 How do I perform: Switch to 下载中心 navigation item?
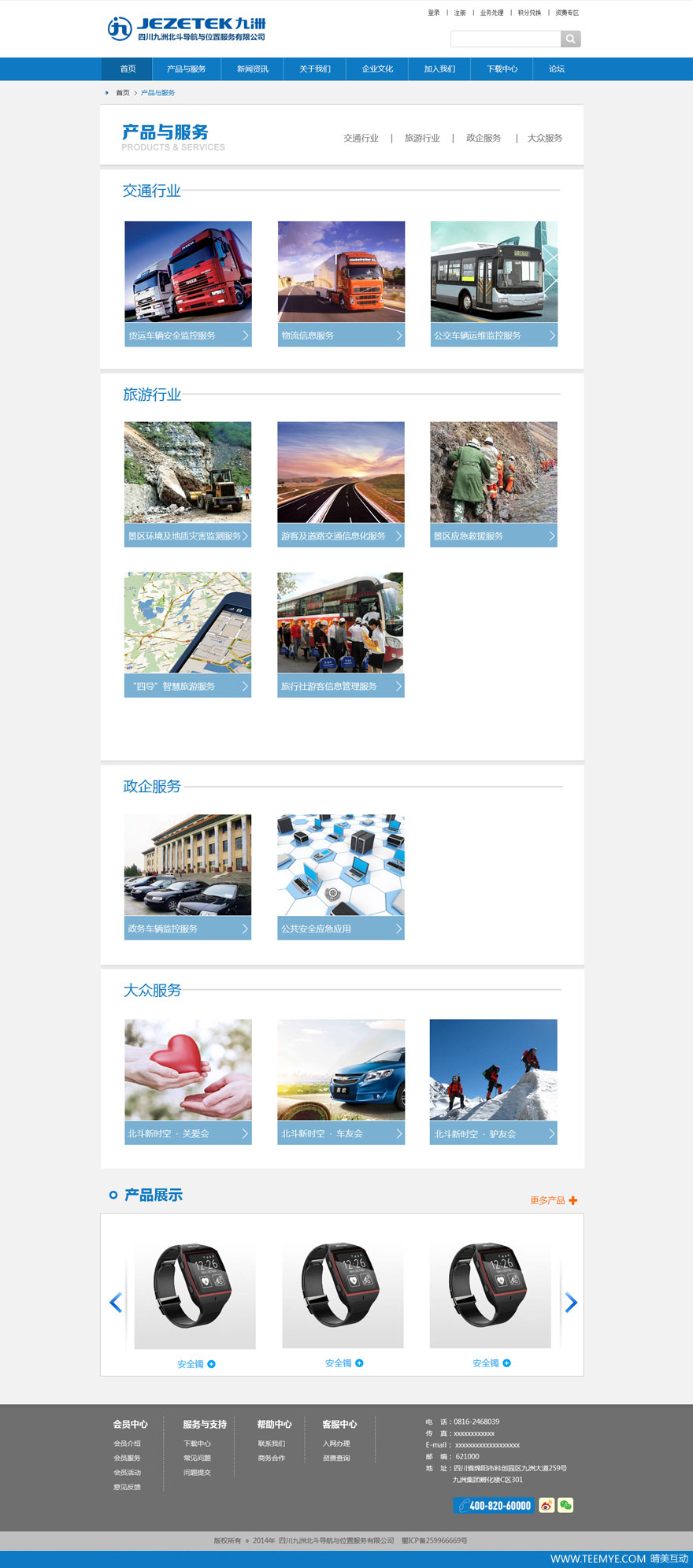click(502, 69)
